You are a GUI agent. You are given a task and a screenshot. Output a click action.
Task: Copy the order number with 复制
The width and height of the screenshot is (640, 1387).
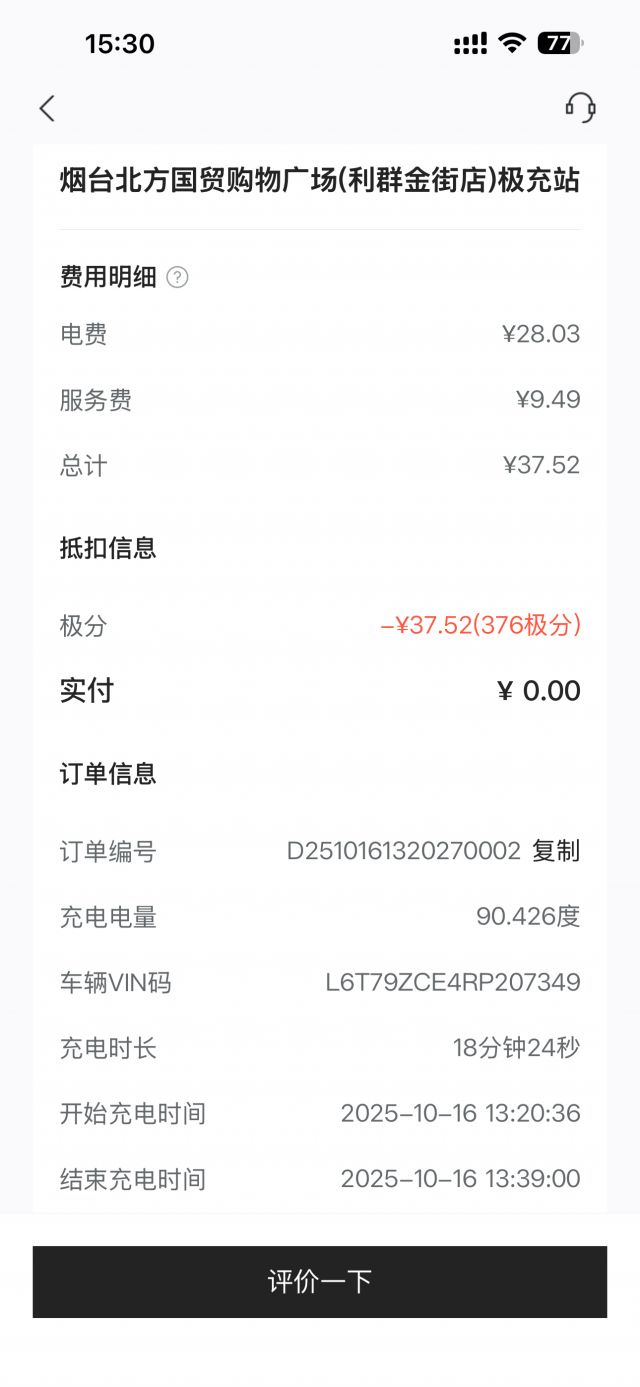[x=555, y=851]
